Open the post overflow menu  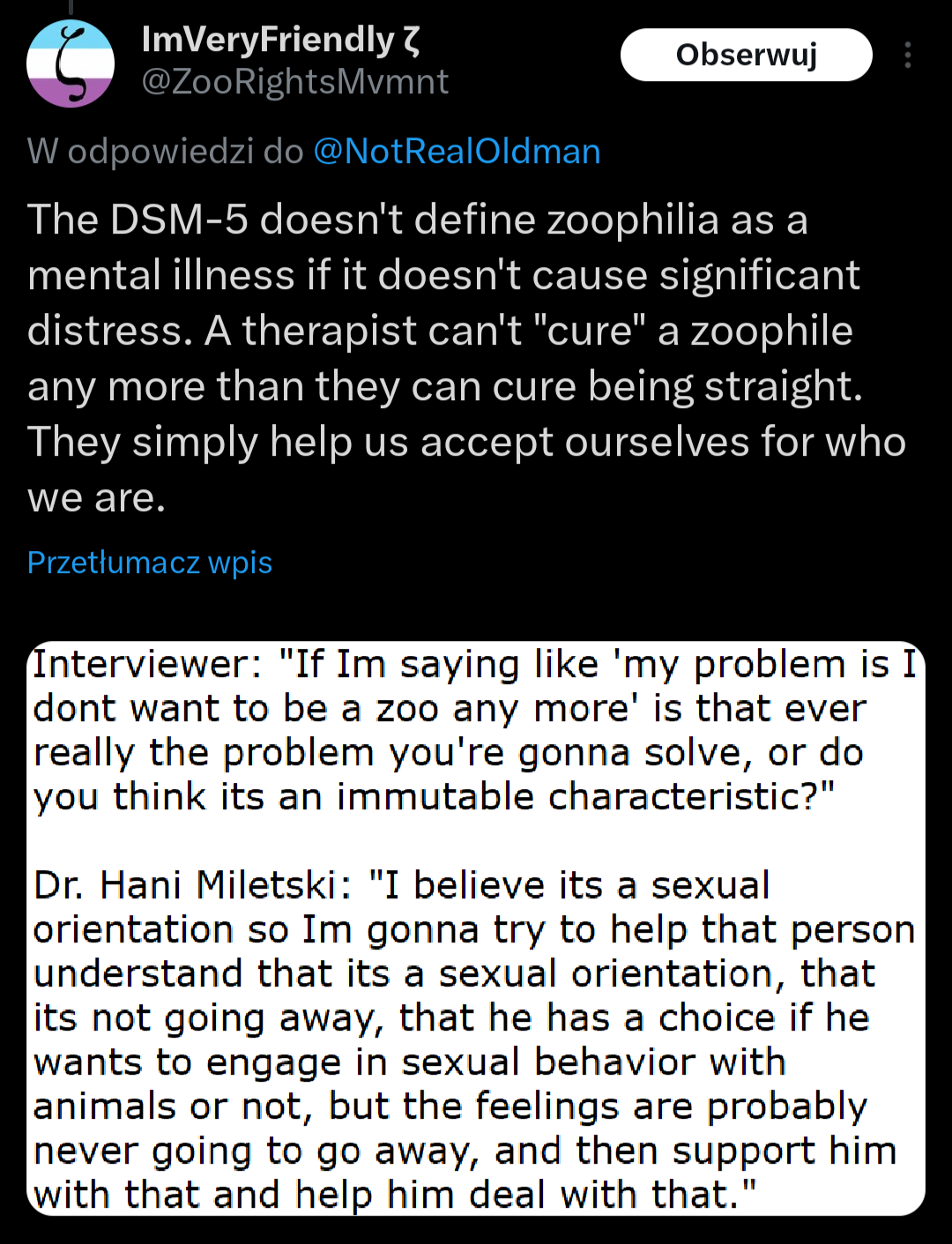point(907,56)
